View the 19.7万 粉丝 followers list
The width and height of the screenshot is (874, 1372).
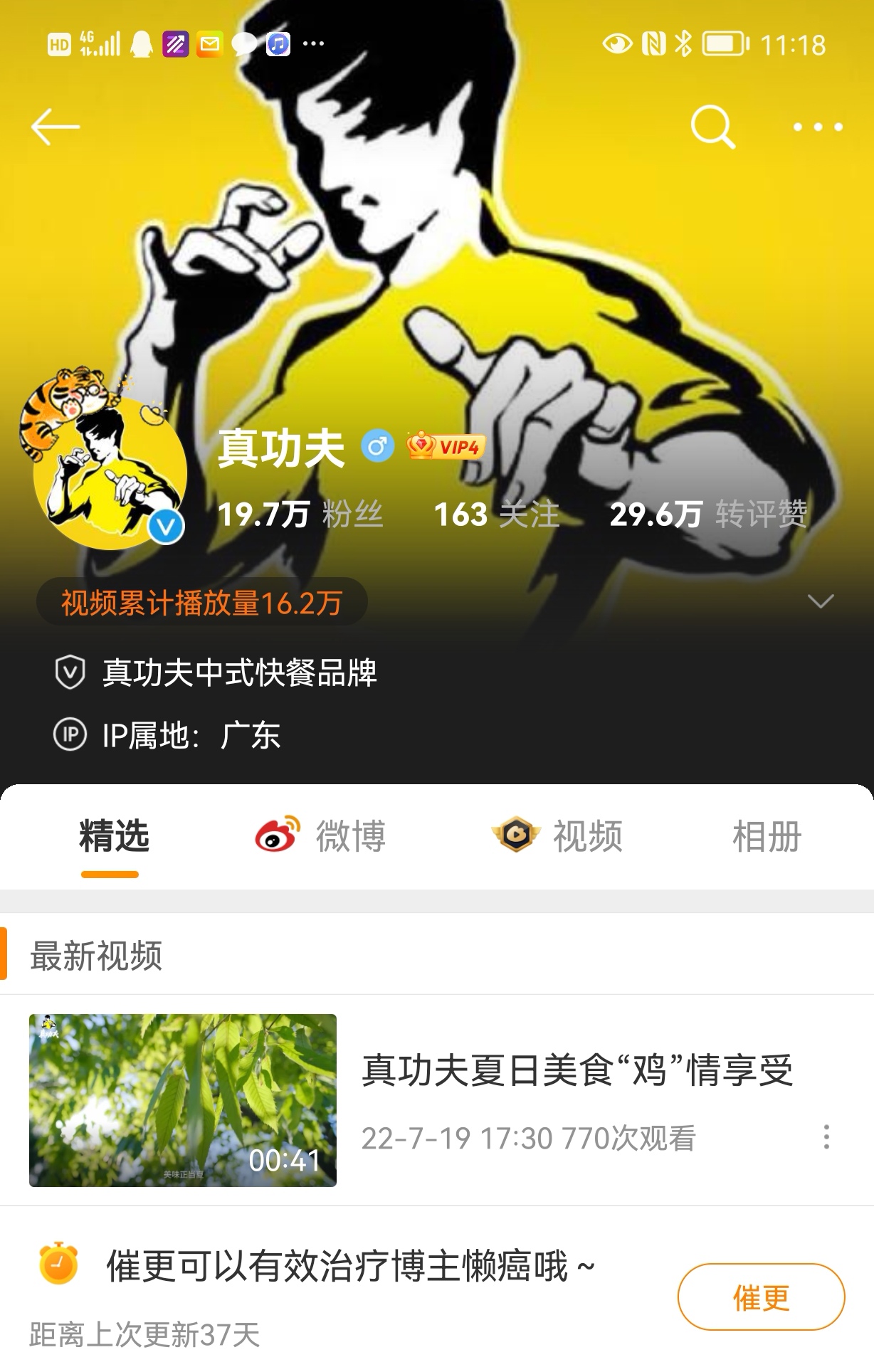tap(300, 514)
